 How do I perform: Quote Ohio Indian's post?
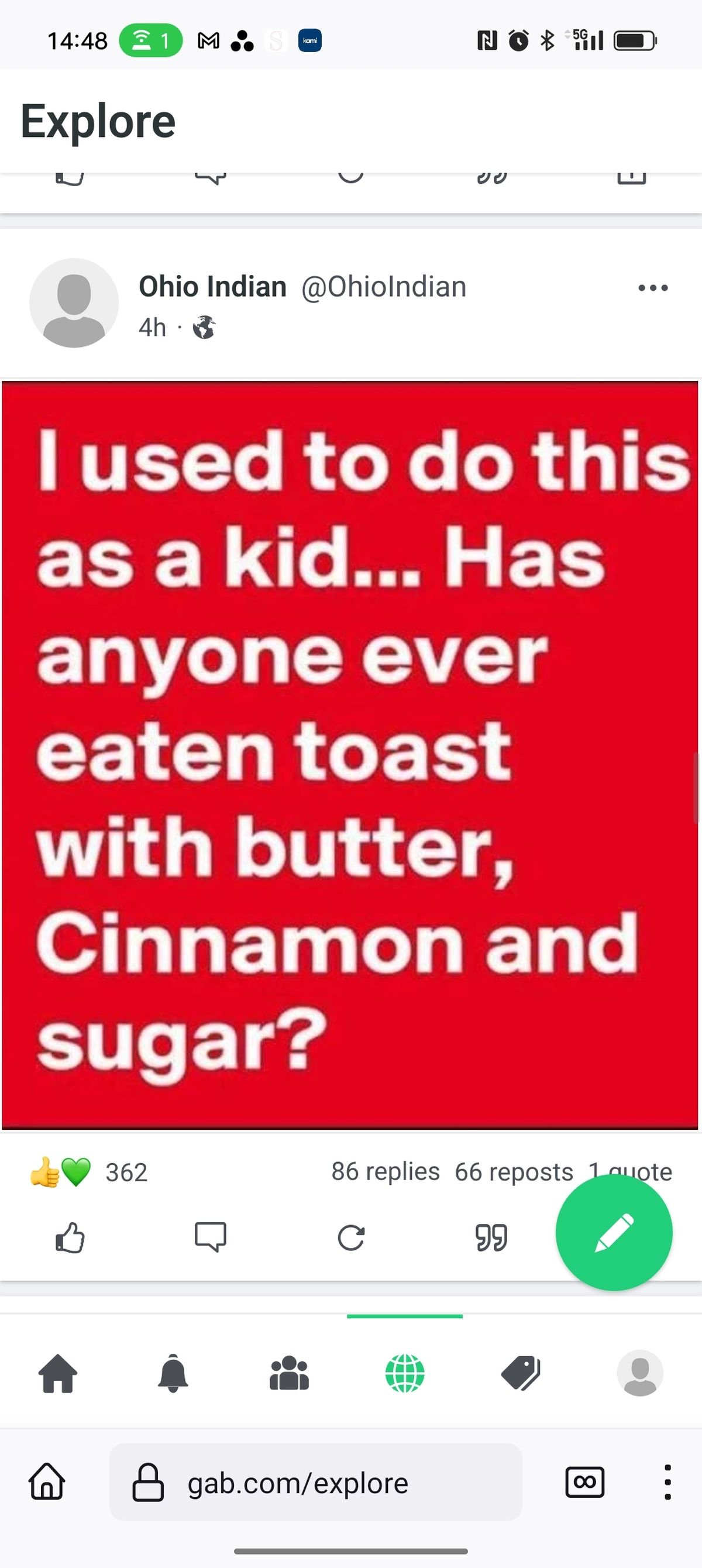pos(491,1237)
